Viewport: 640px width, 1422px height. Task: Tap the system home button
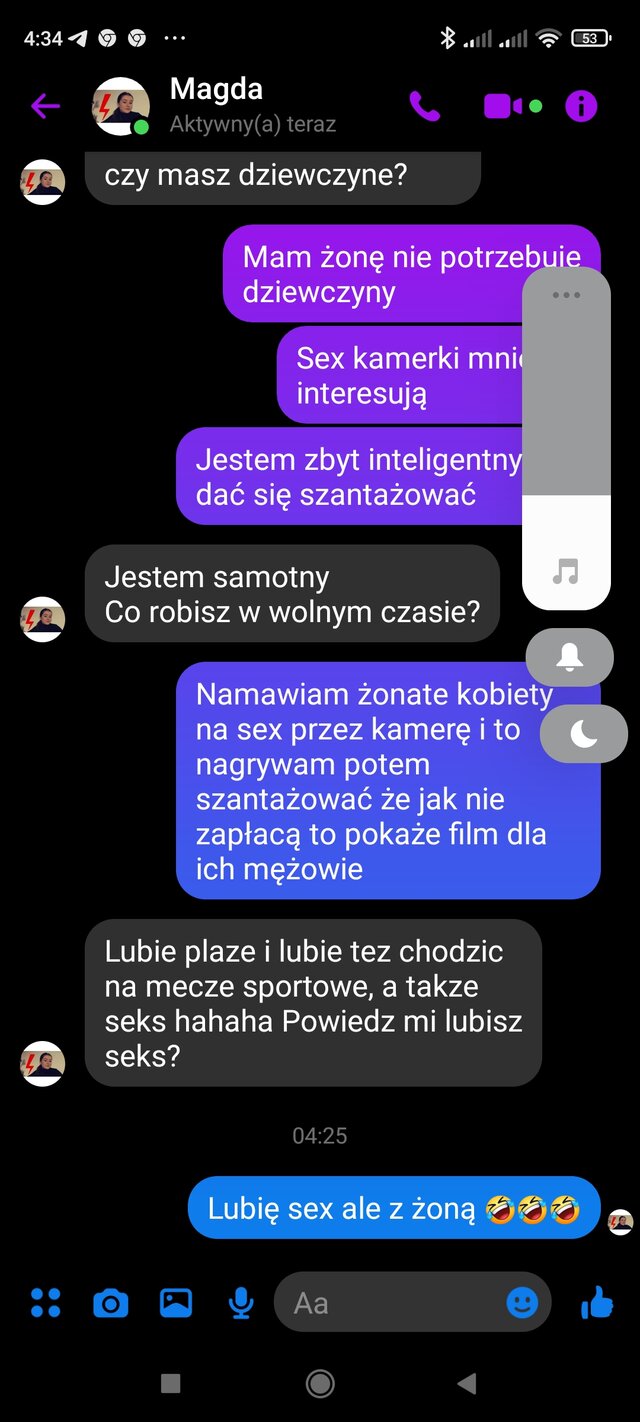pos(320,1383)
